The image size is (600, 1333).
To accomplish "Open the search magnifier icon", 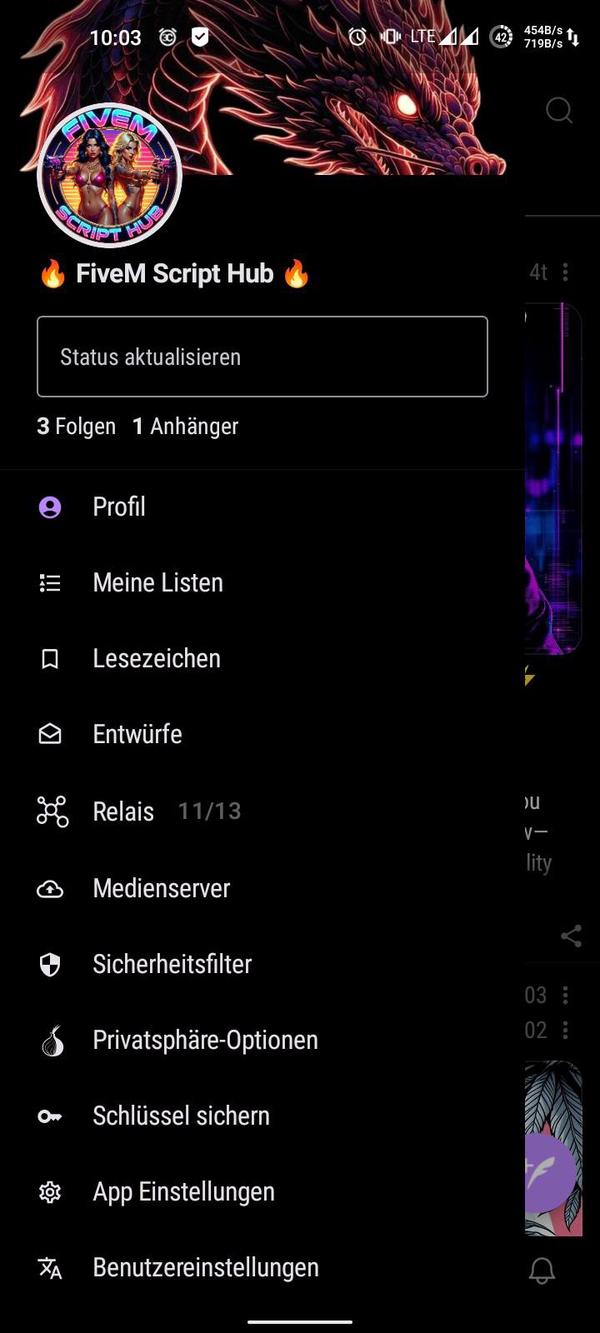I will click(559, 110).
